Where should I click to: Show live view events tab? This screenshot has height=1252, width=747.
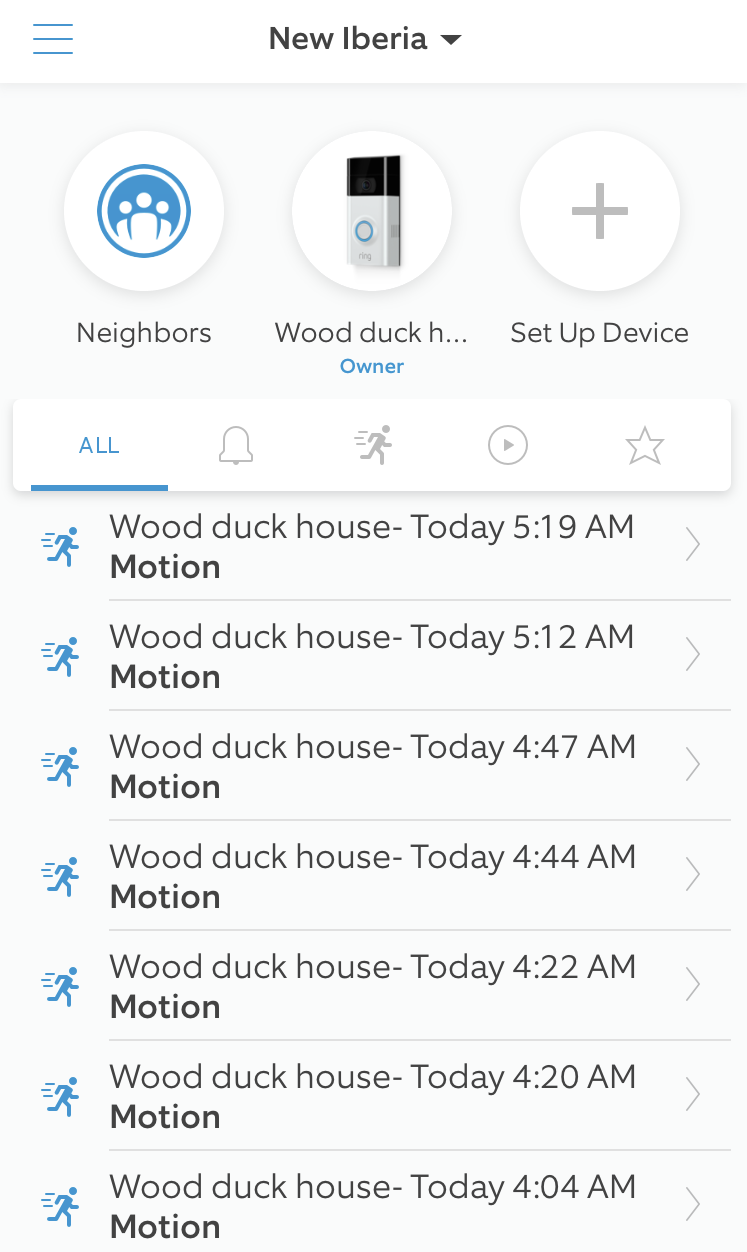pyautogui.click(x=508, y=446)
